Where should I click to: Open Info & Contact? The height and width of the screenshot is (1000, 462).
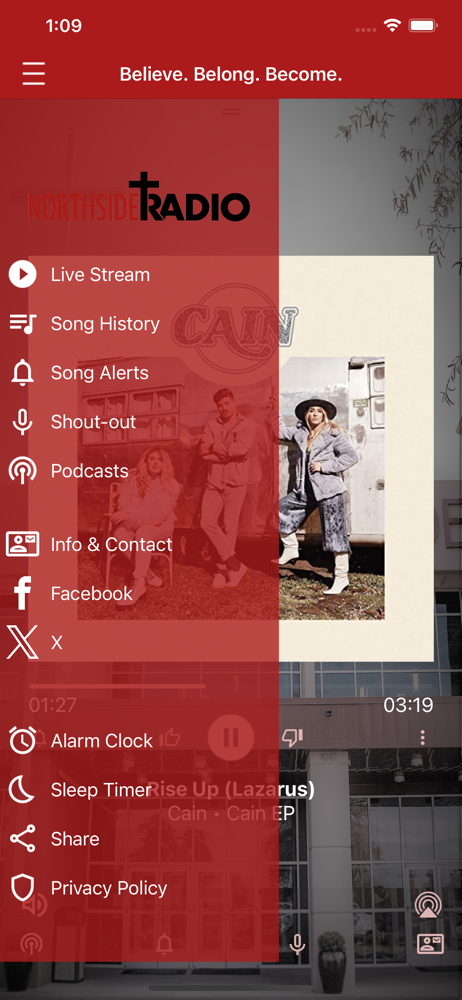point(139,545)
